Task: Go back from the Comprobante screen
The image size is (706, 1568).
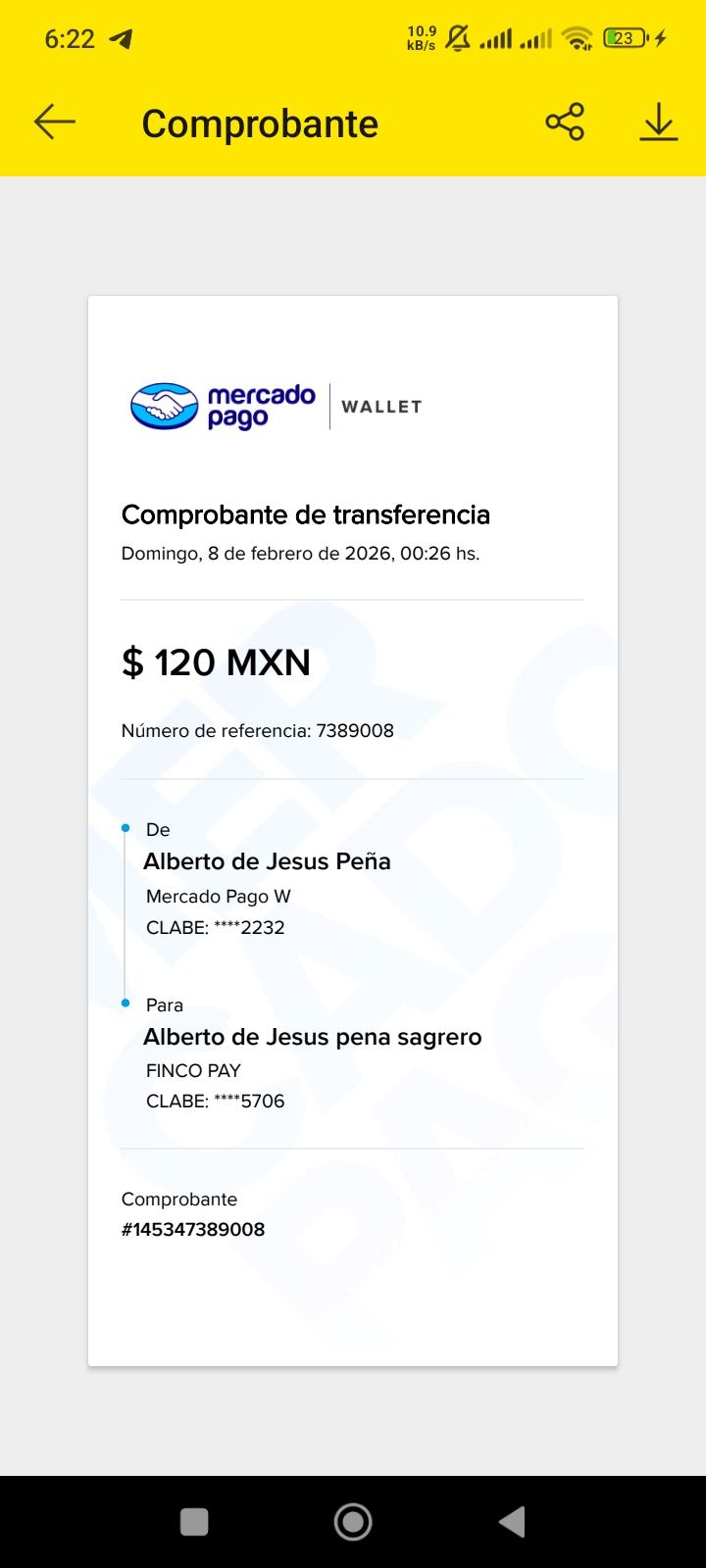Action: pyautogui.click(x=55, y=122)
